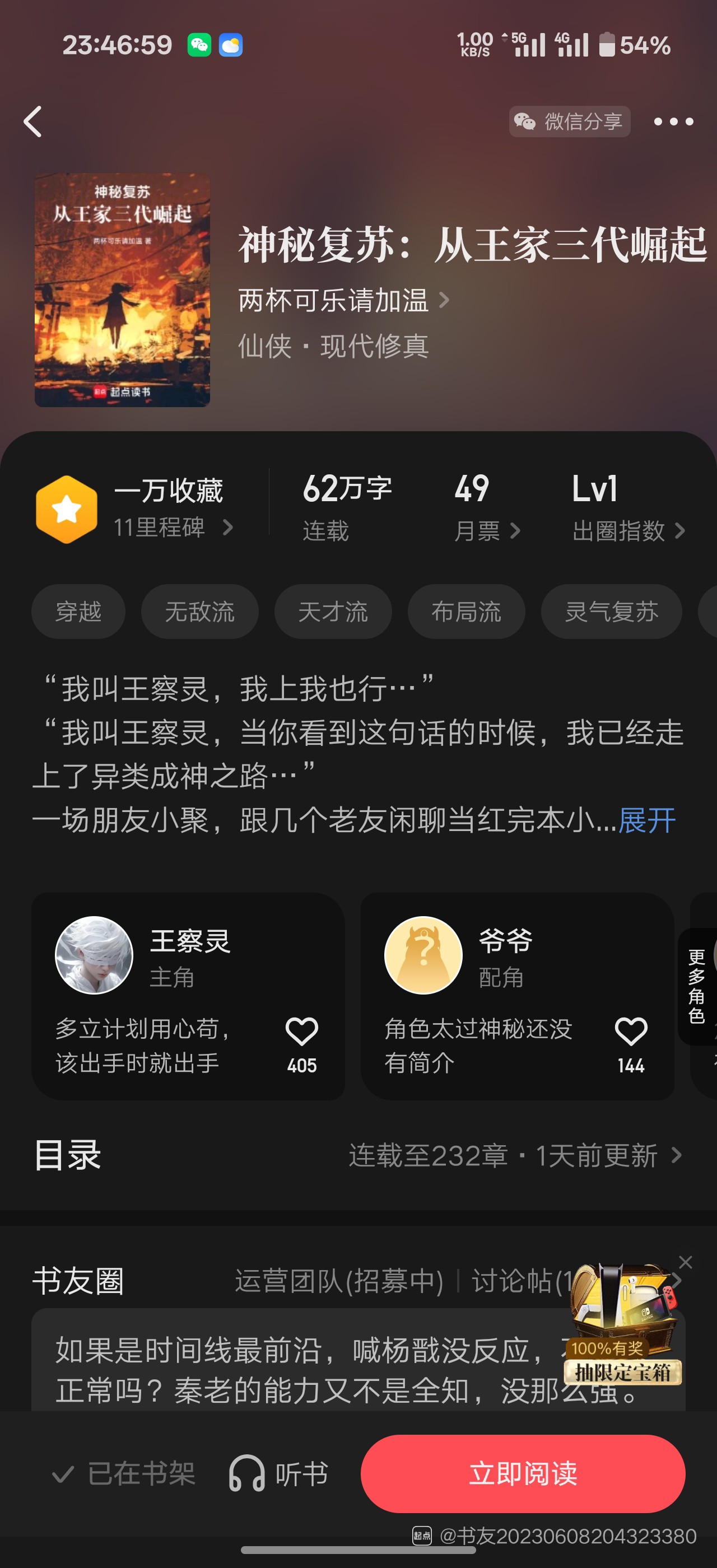Open the 天才流 tag
The image size is (717, 1568).
[333, 612]
